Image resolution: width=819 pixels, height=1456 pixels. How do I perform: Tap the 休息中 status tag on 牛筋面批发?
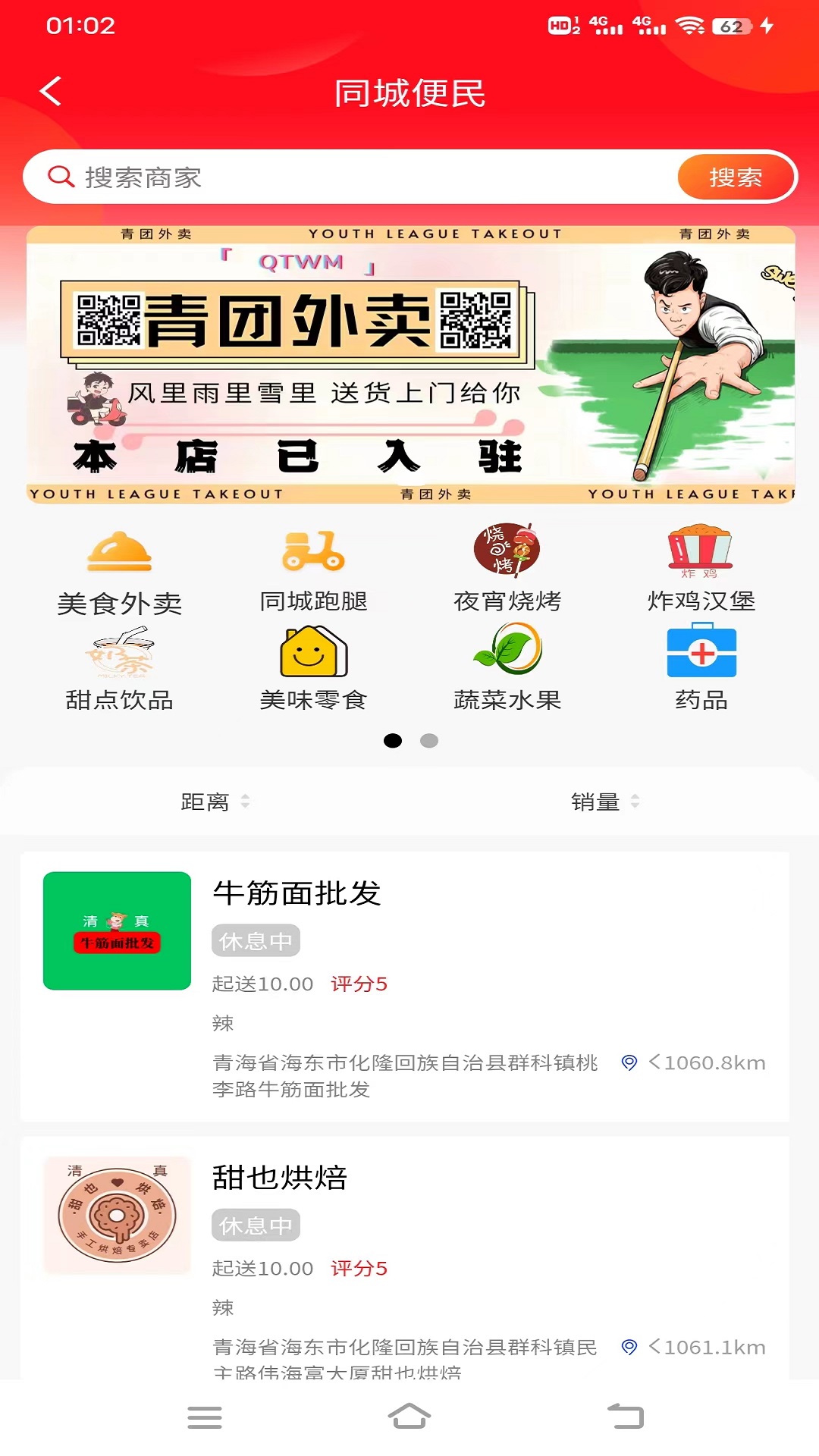(x=256, y=940)
